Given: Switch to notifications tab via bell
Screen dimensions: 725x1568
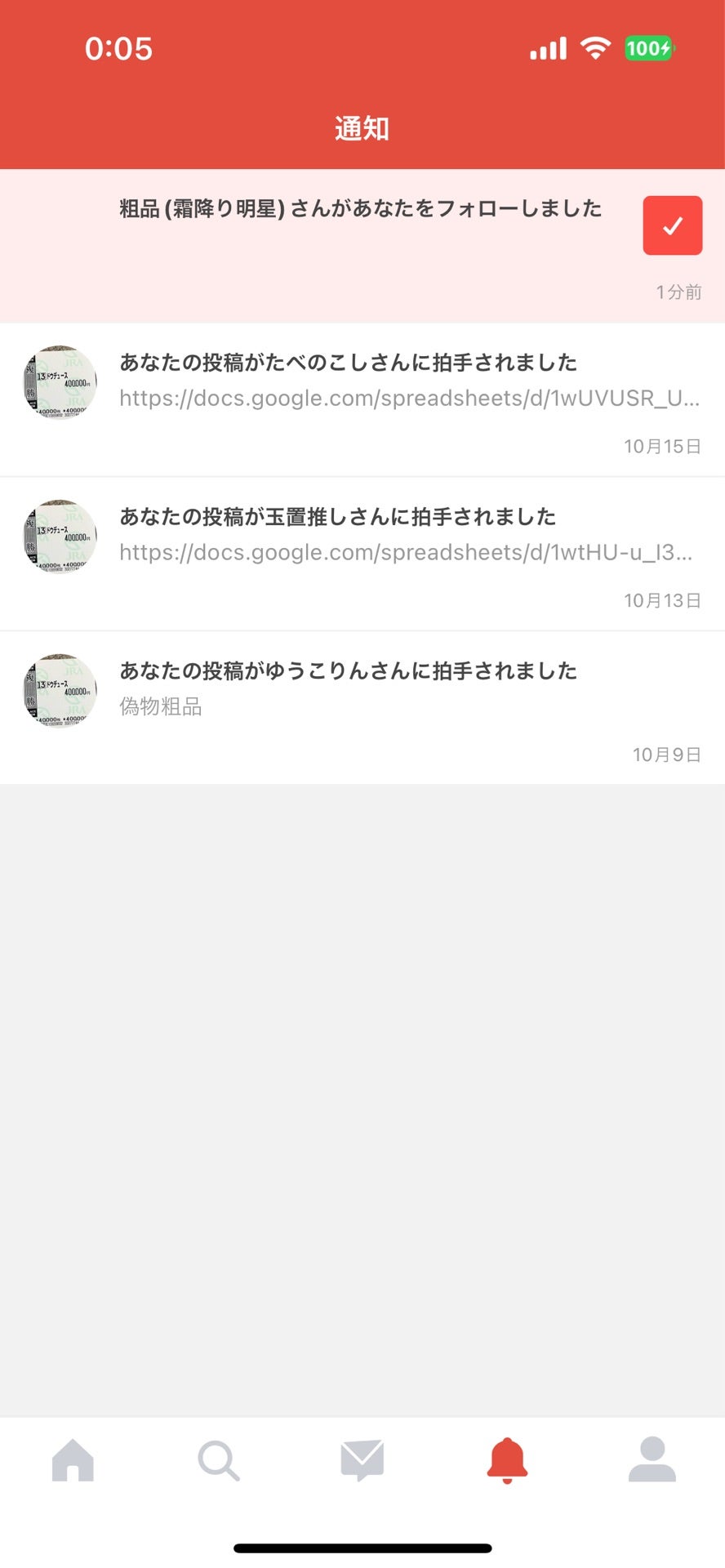Looking at the screenshot, I should click(507, 1462).
